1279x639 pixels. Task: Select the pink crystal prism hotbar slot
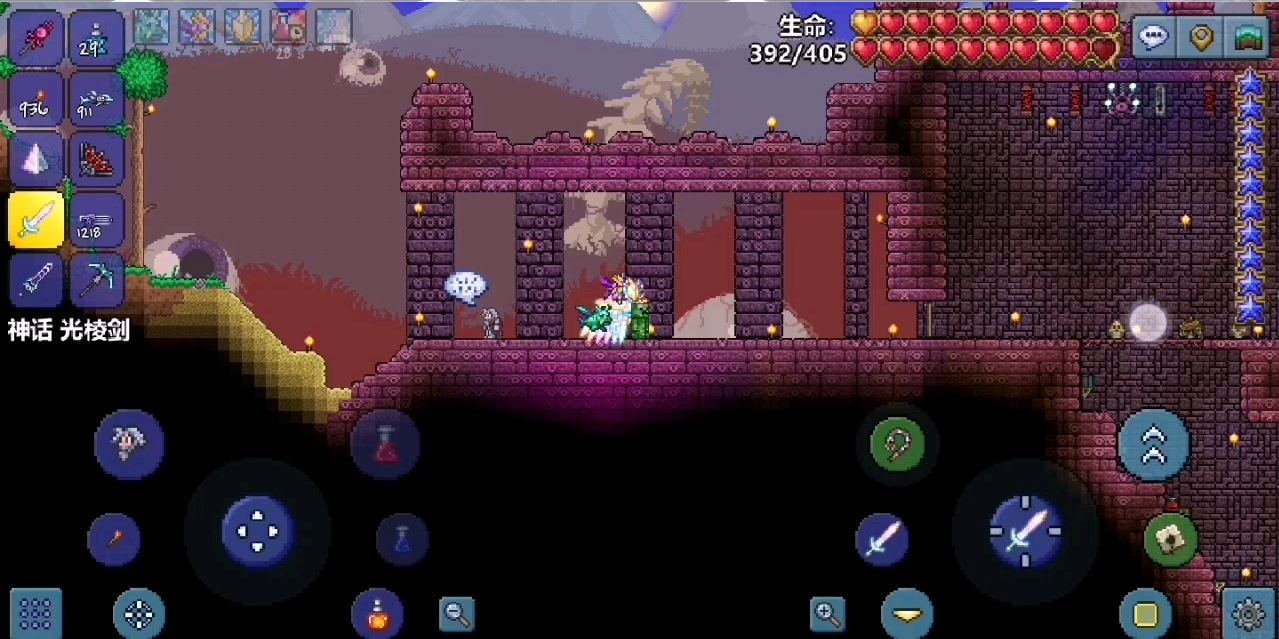[36, 159]
